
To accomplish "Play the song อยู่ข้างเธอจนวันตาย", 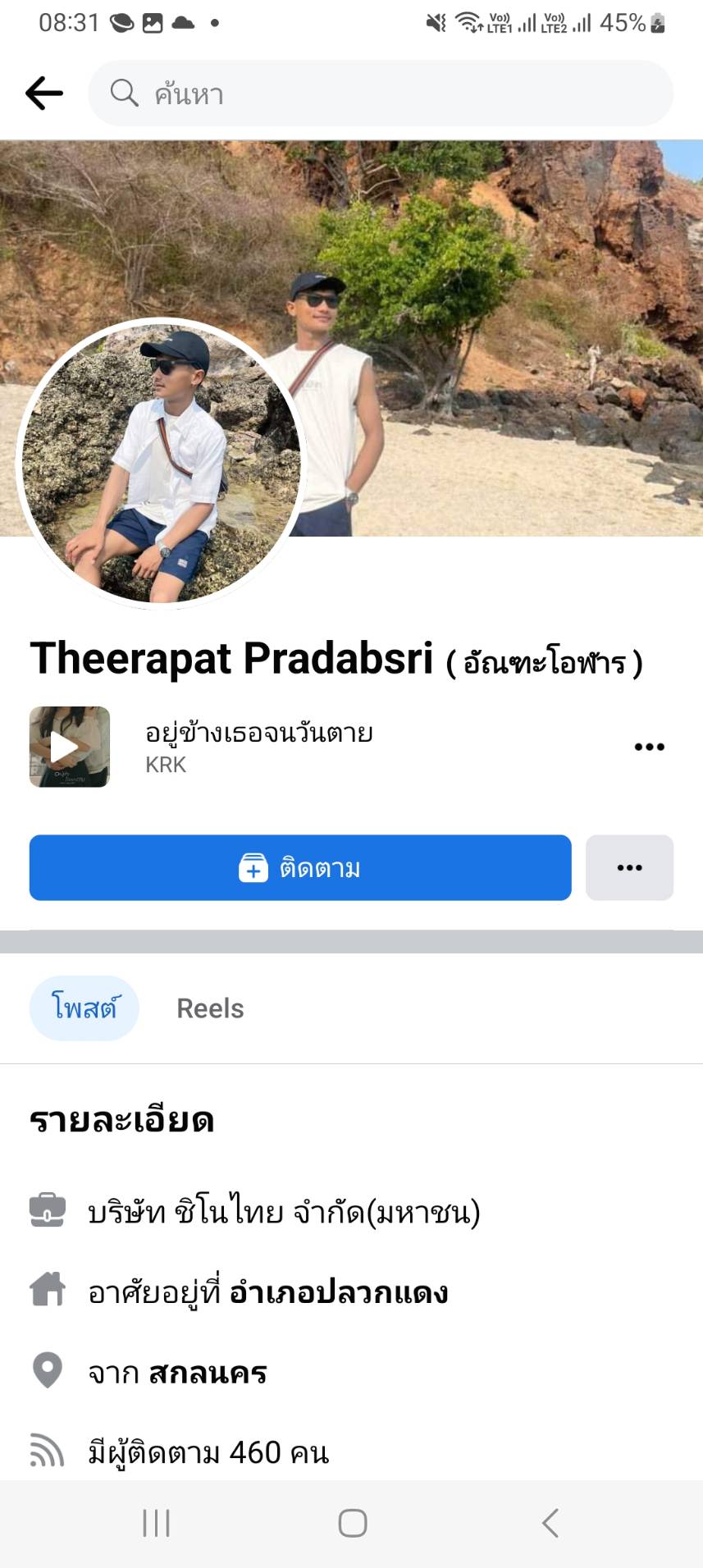I will (x=70, y=747).
